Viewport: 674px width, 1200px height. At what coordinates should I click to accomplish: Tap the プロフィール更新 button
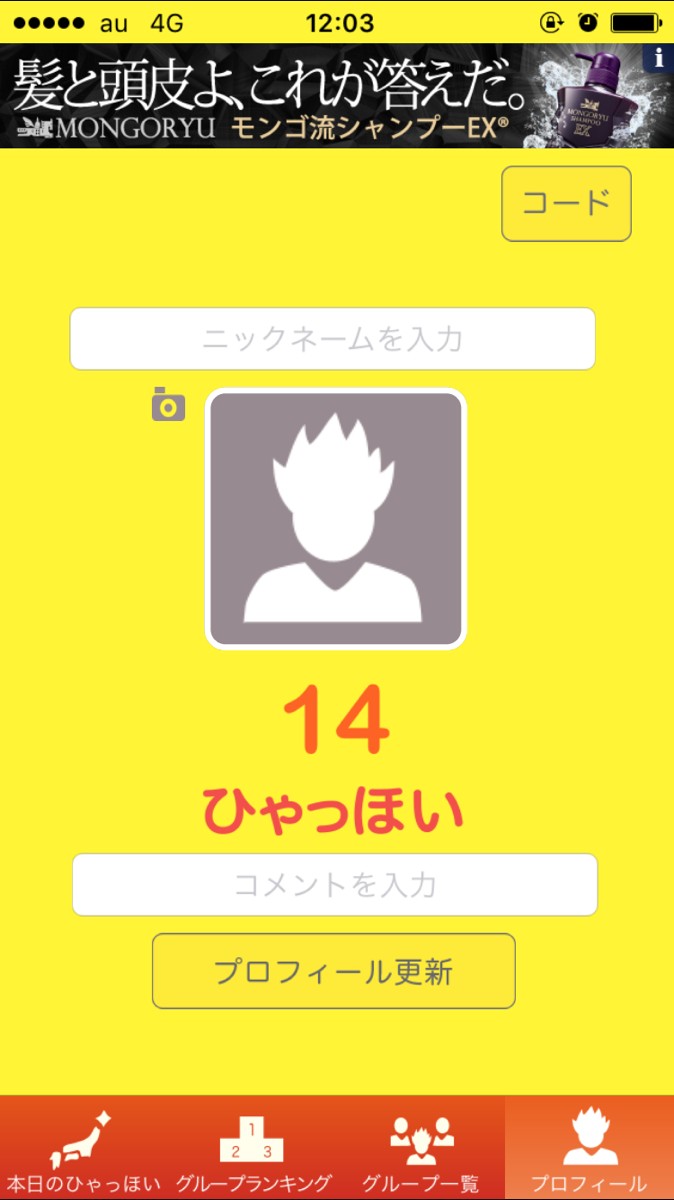[333, 971]
